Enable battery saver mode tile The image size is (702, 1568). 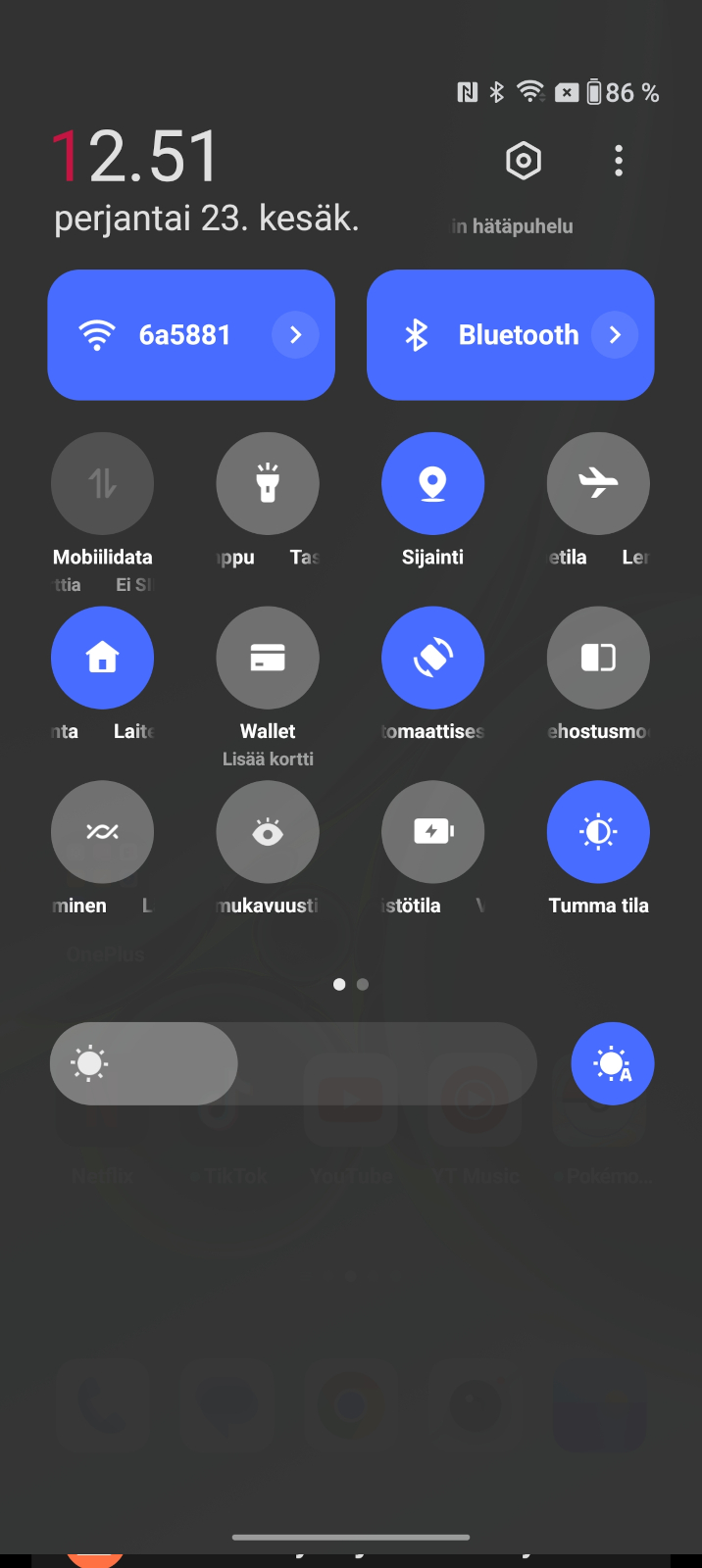click(x=432, y=832)
